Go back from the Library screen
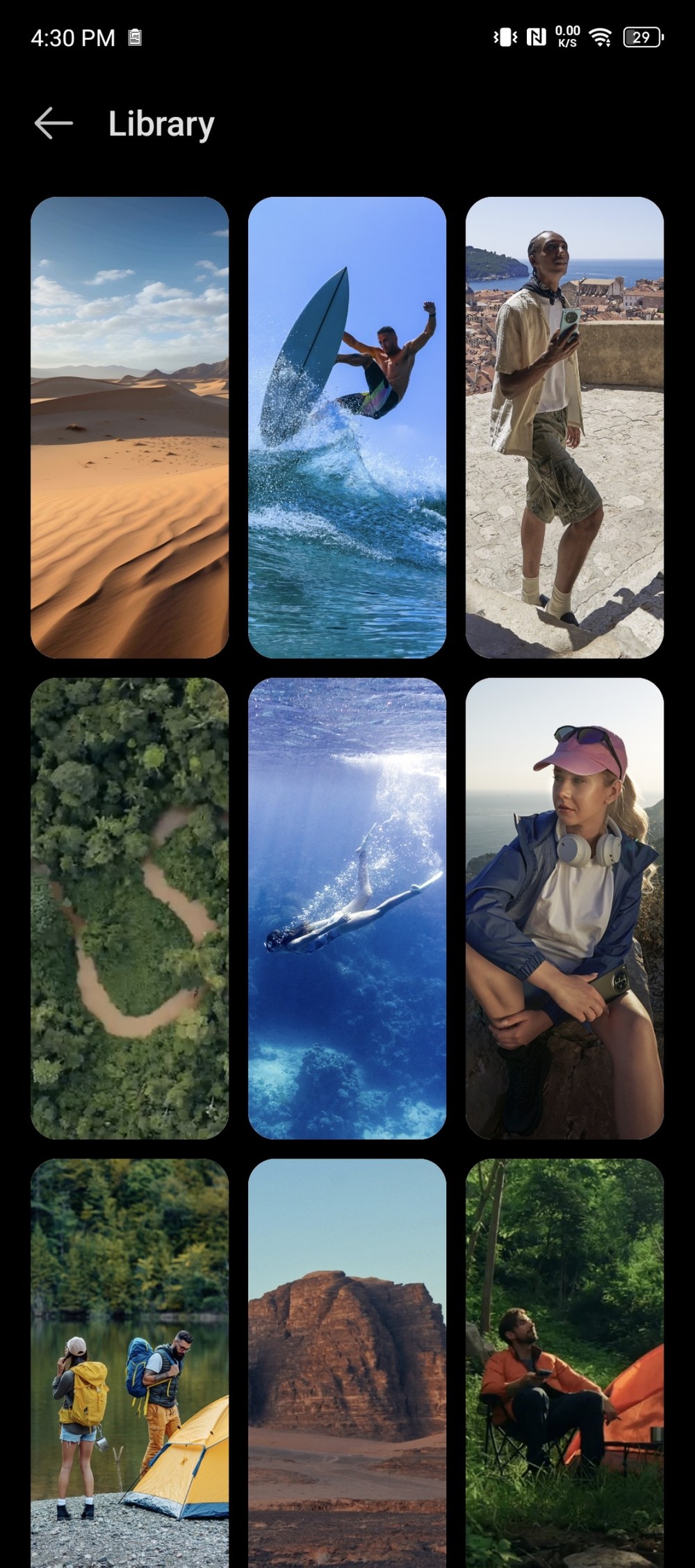The image size is (695, 1568). point(54,124)
